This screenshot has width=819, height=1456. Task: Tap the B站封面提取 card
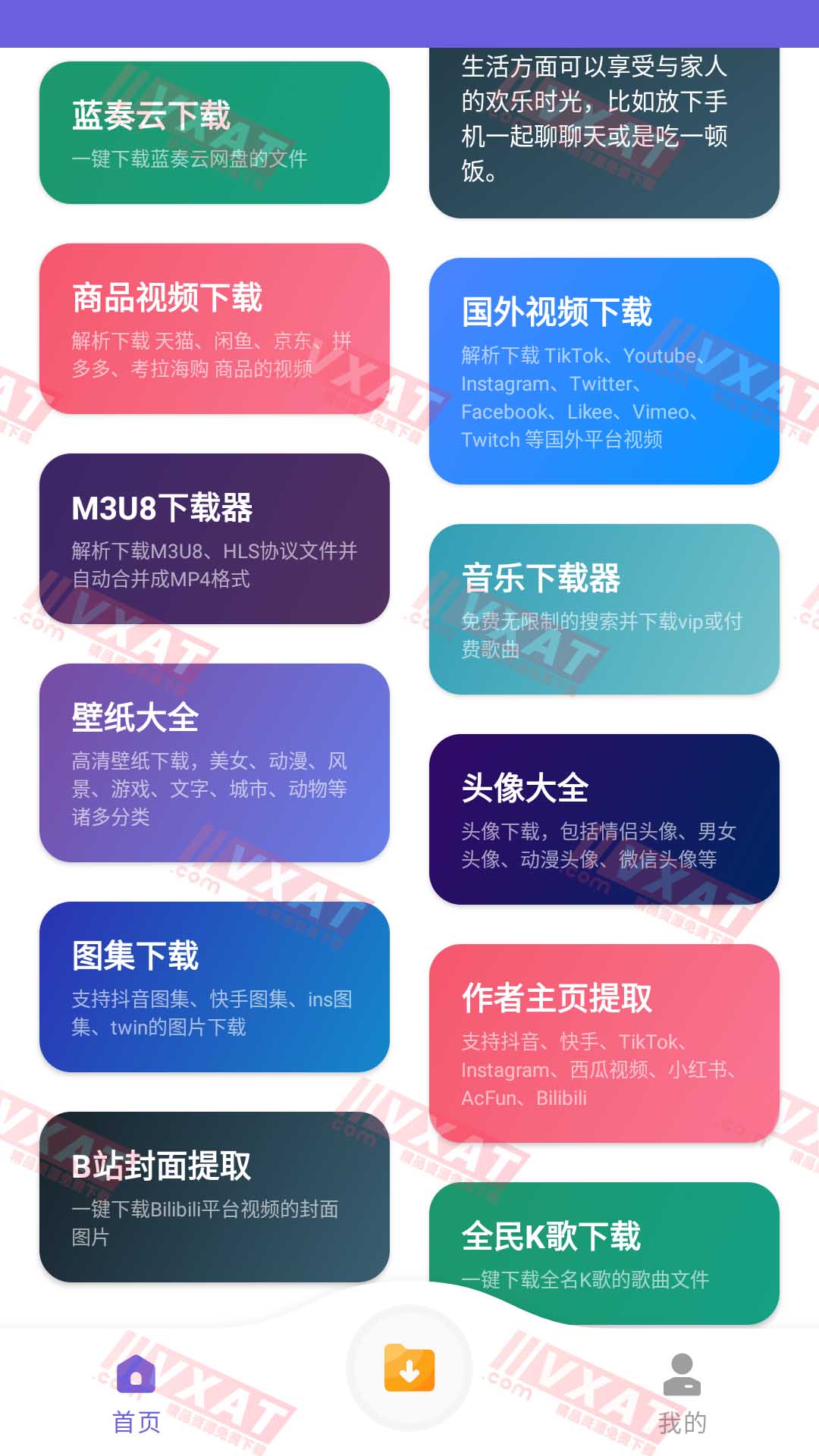pos(216,1198)
